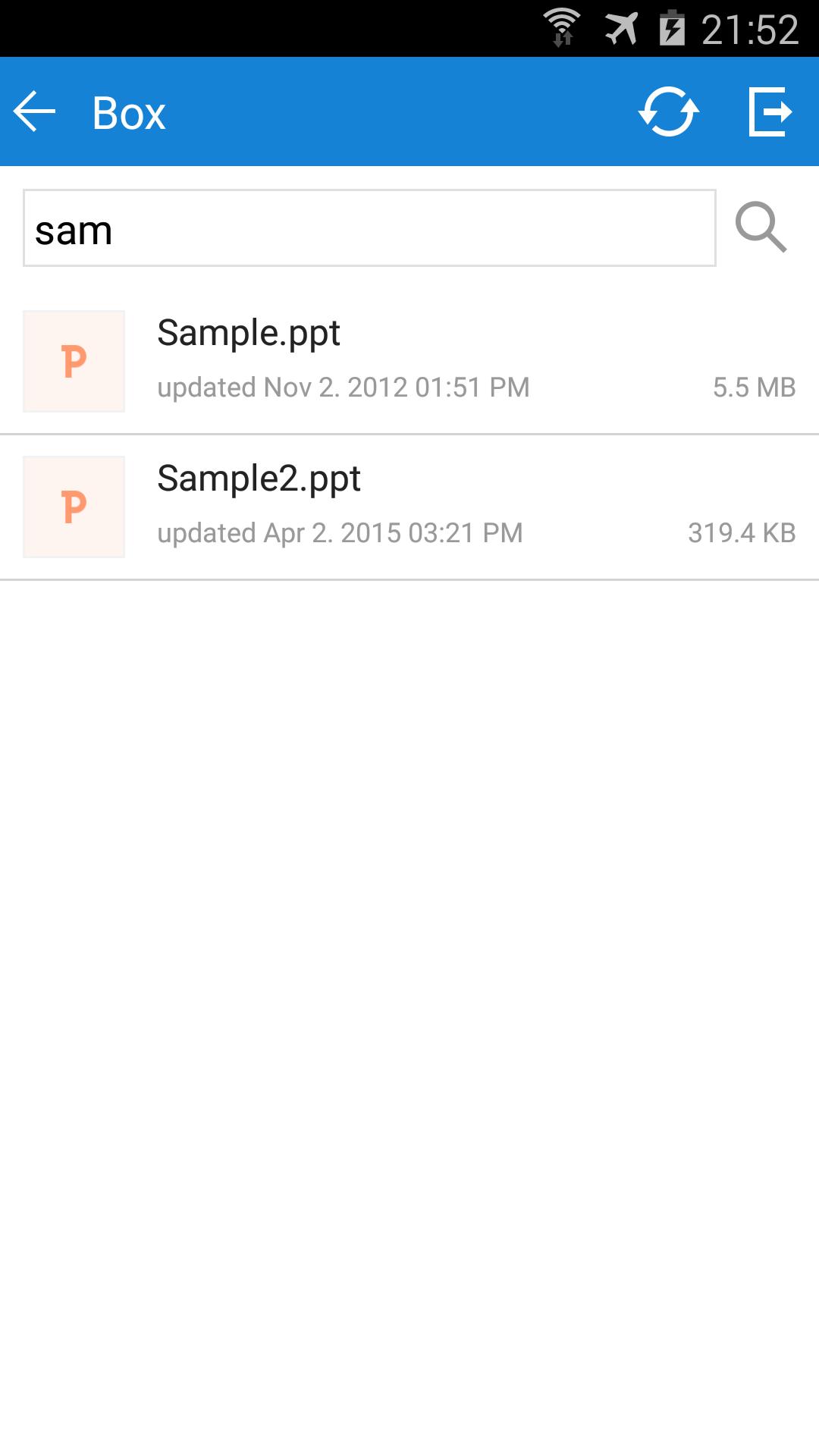819x1456 pixels.
Task: Open the Sample.ppt PowerPoint icon
Action: [74, 361]
